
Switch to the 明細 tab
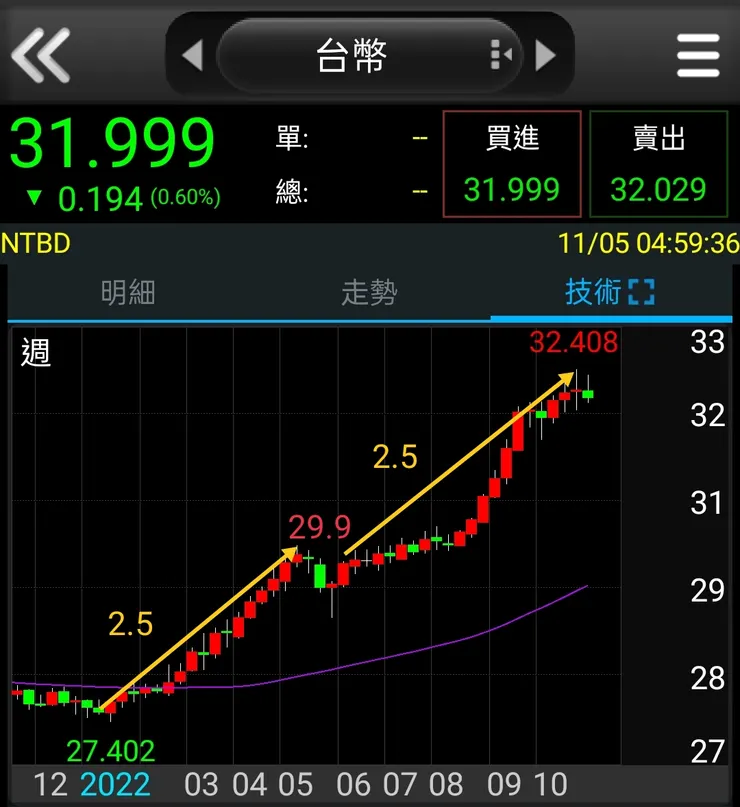128,293
